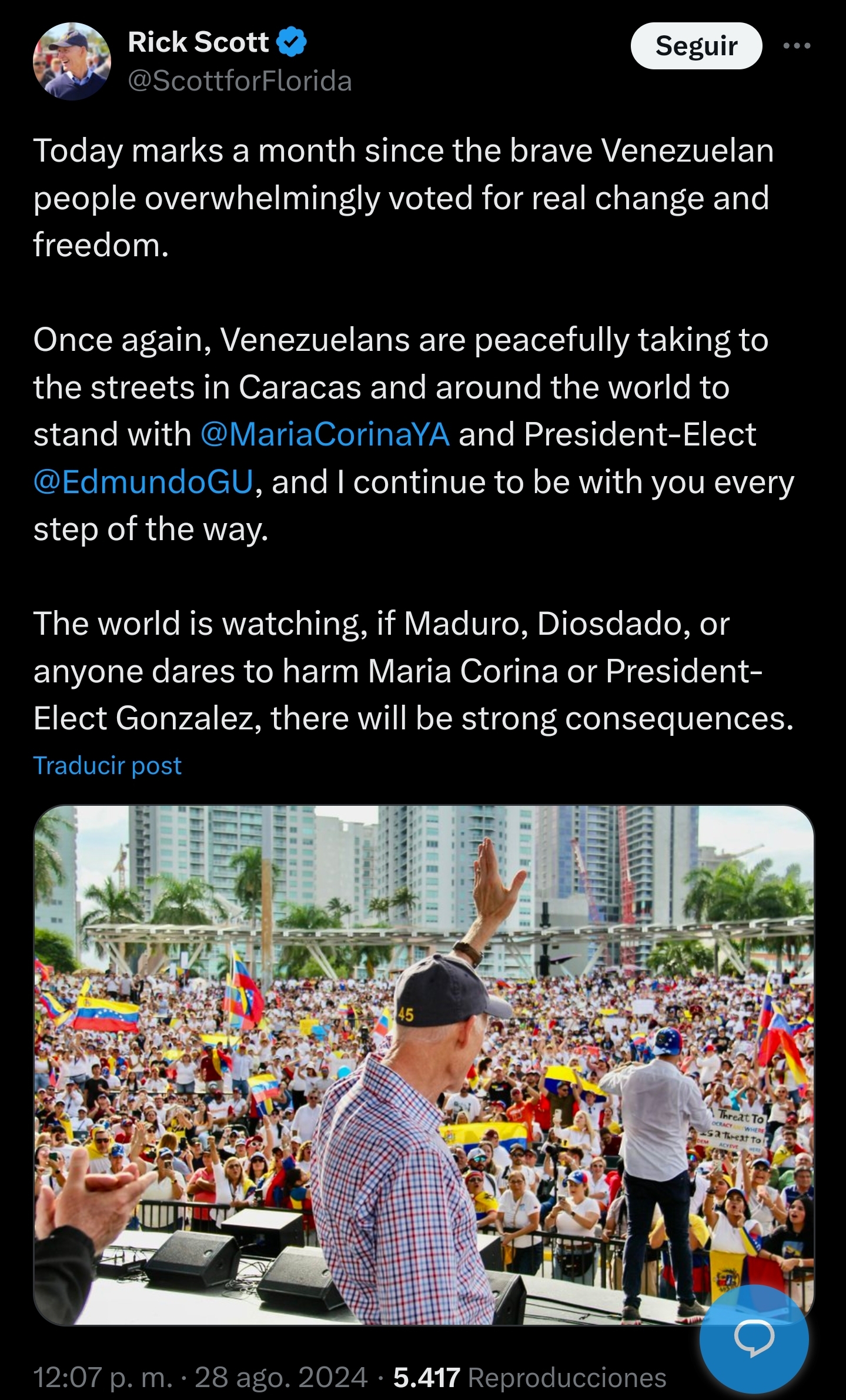Open Rick Scott's profile by name
The image size is (846, 1400).
[198, 42]
